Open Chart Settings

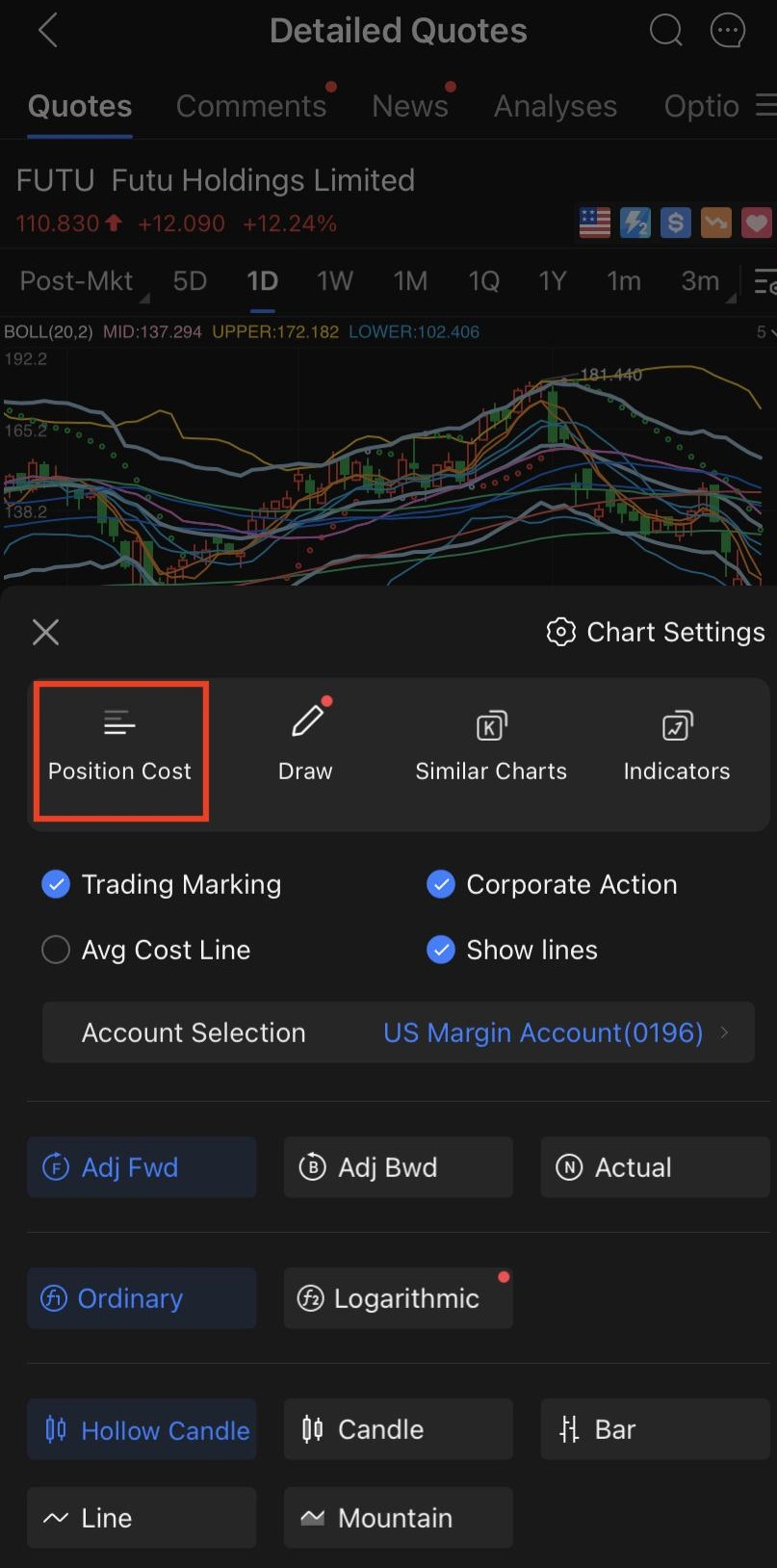(x=655, y=632)
